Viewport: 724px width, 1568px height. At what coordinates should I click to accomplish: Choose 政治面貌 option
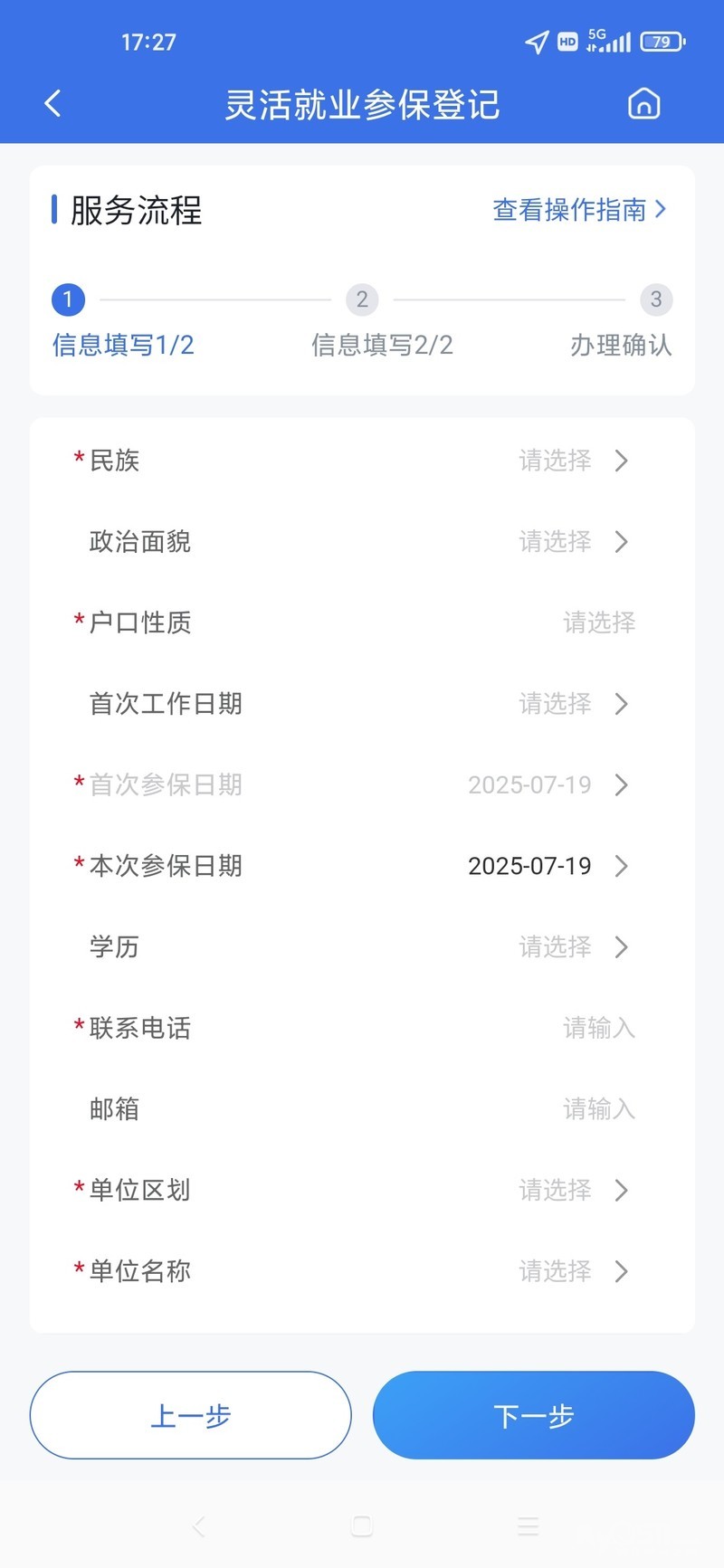tap(572, 542)
